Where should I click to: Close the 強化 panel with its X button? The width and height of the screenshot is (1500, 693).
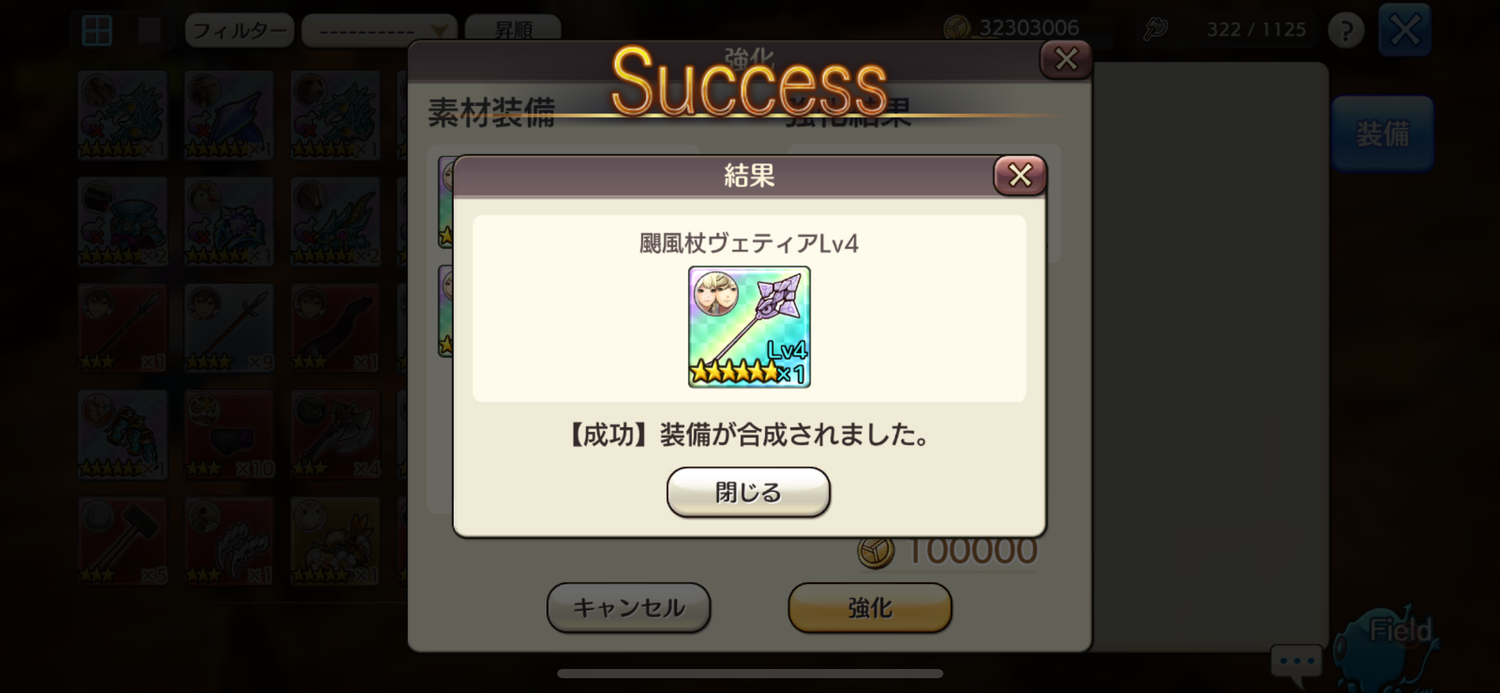[x=1066, y=60]
